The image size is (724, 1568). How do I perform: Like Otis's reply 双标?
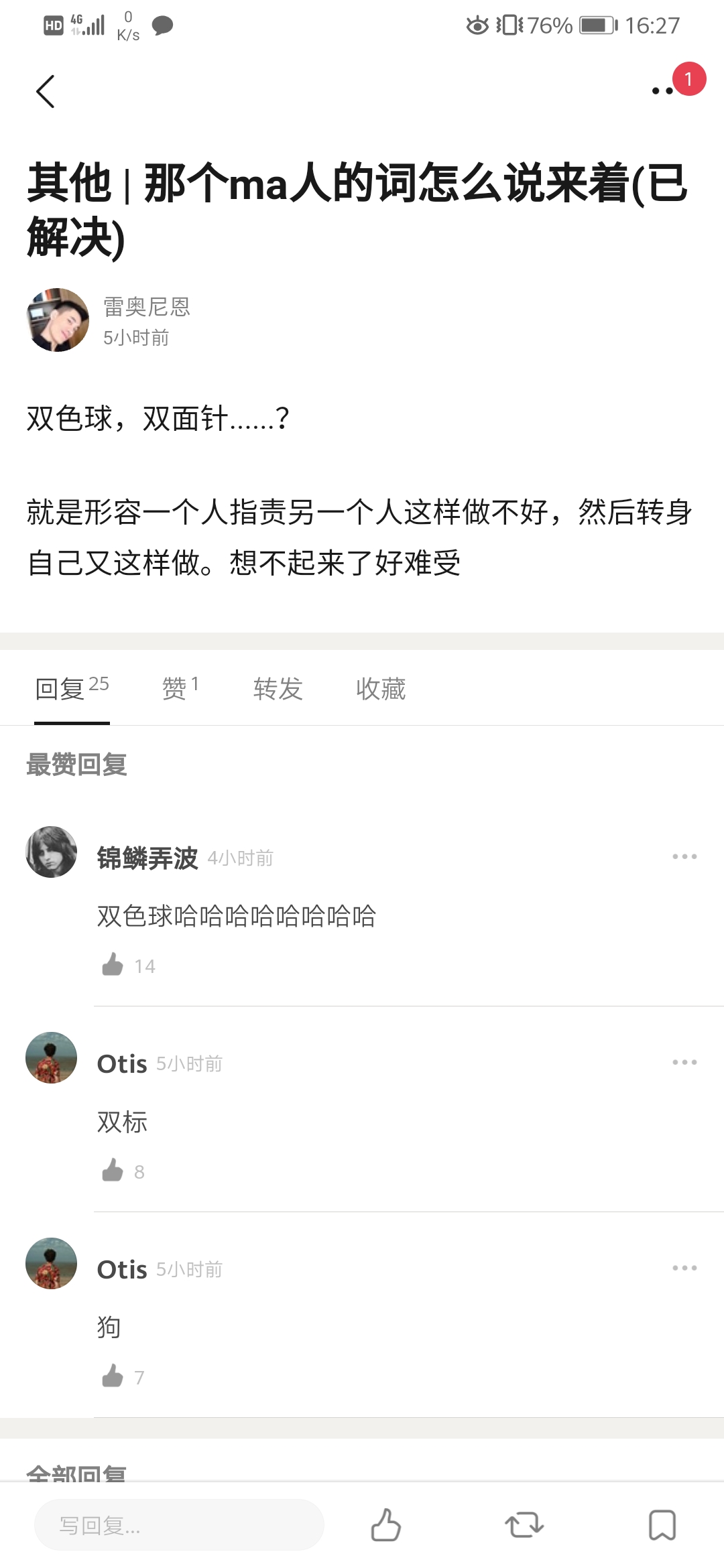pos(113,1171)
